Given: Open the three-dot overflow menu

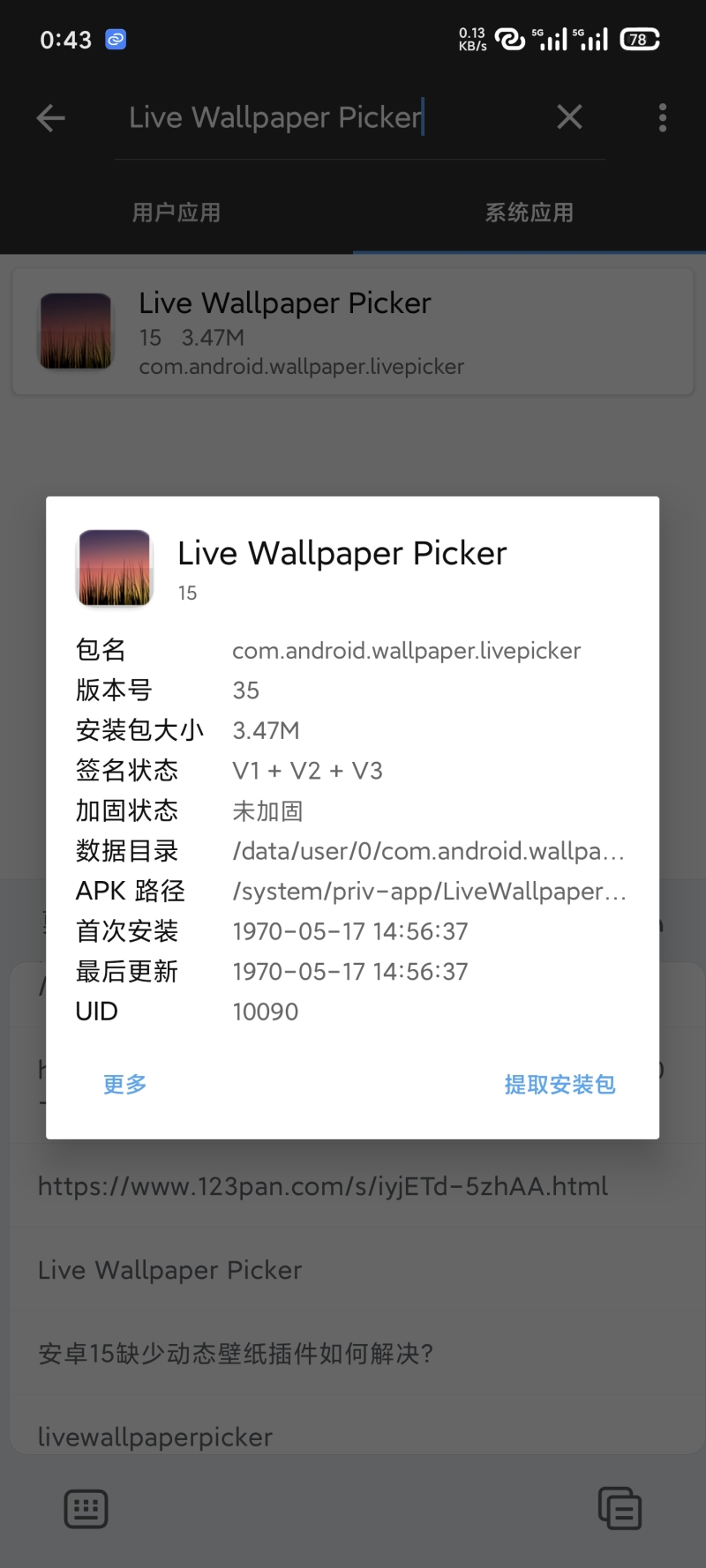Looking at the screenshot, I should click(x=662, y=117).
